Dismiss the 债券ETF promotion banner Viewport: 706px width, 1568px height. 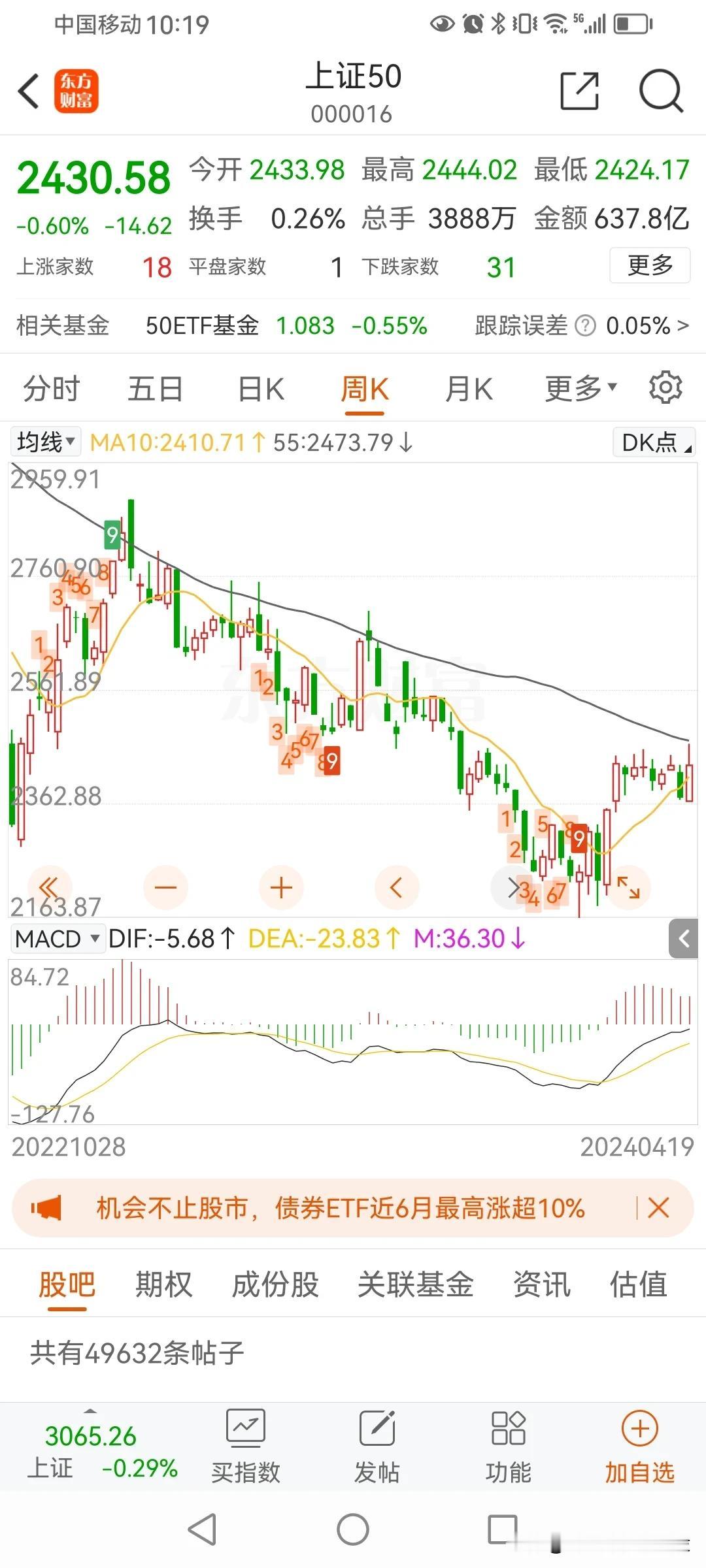[658, 1208]
